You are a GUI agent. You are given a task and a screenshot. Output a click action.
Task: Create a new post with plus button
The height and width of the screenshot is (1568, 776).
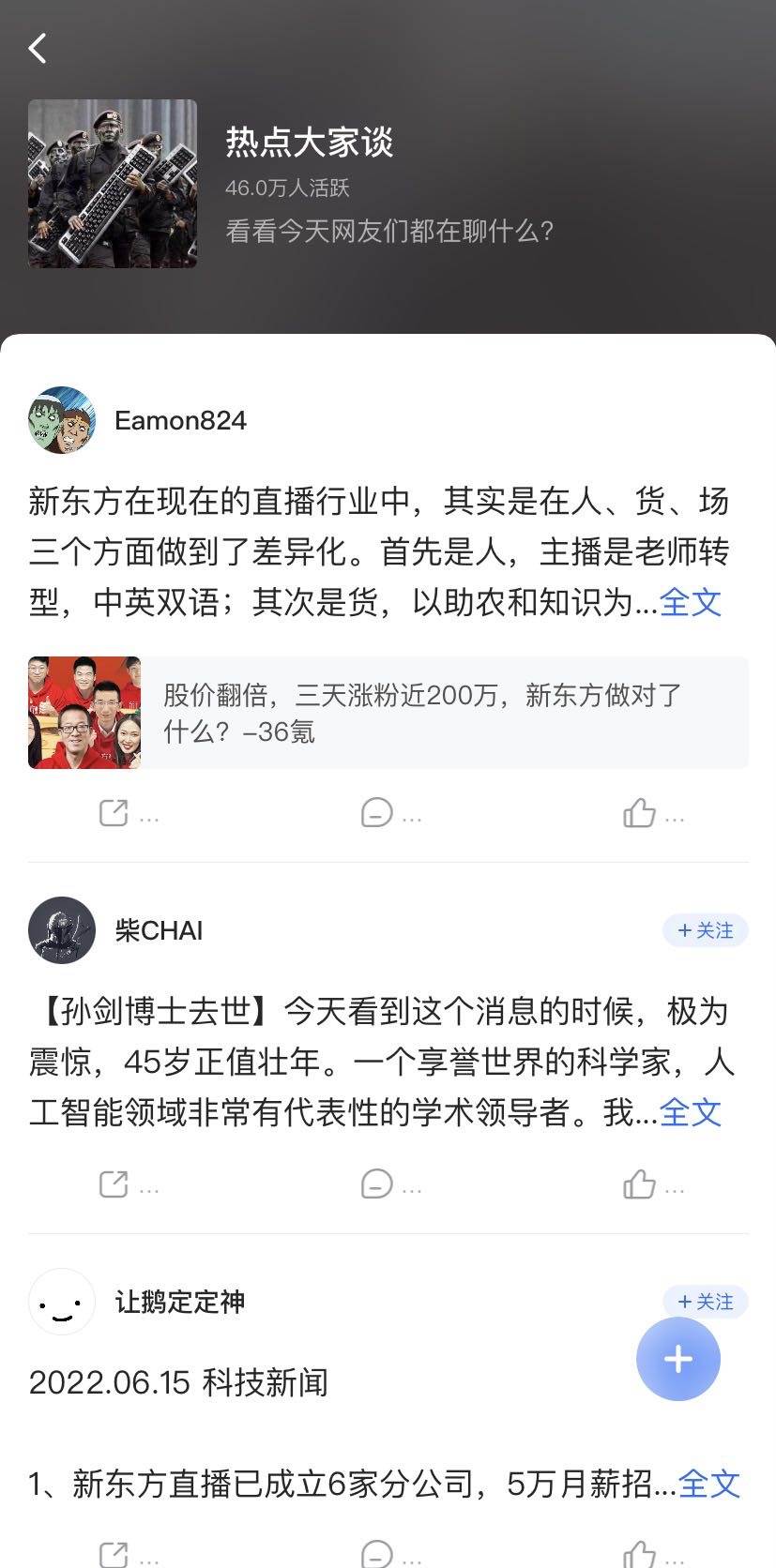677,1359
